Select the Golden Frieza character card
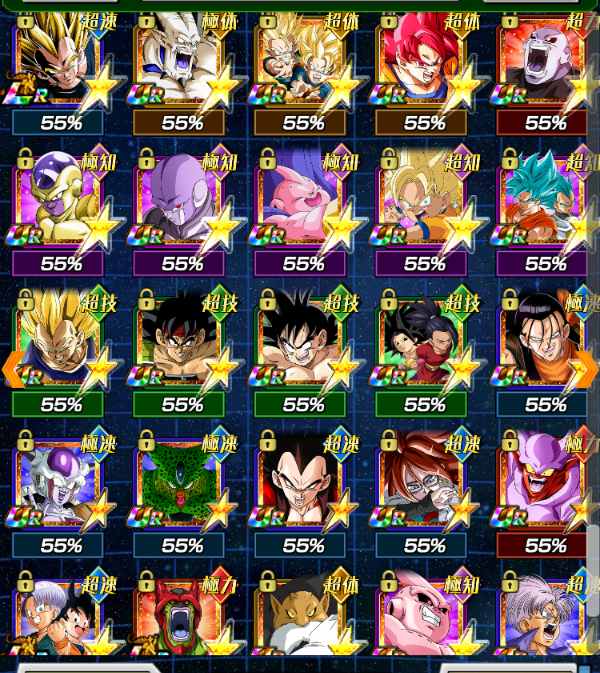Screen dimensions: 600x673 point(58,202)
